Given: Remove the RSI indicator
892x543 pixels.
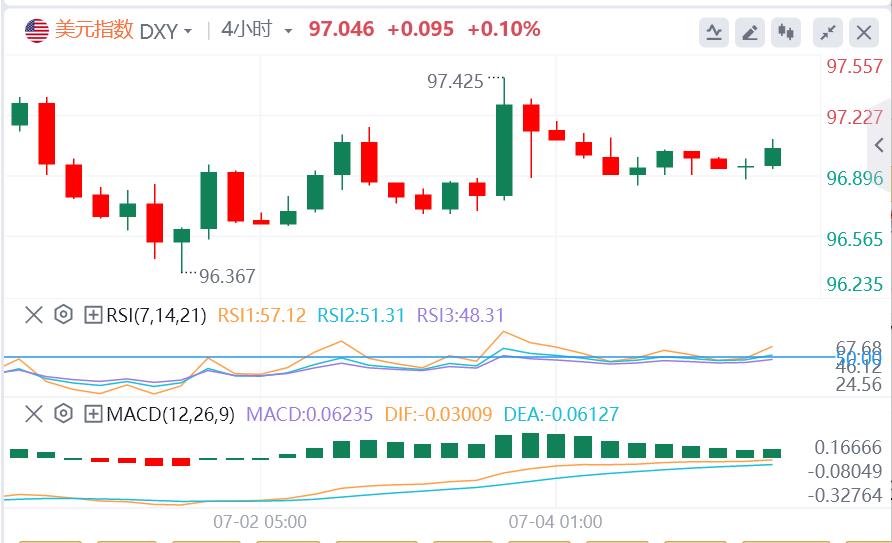Looking at the screenshot, I should point(34,315).
